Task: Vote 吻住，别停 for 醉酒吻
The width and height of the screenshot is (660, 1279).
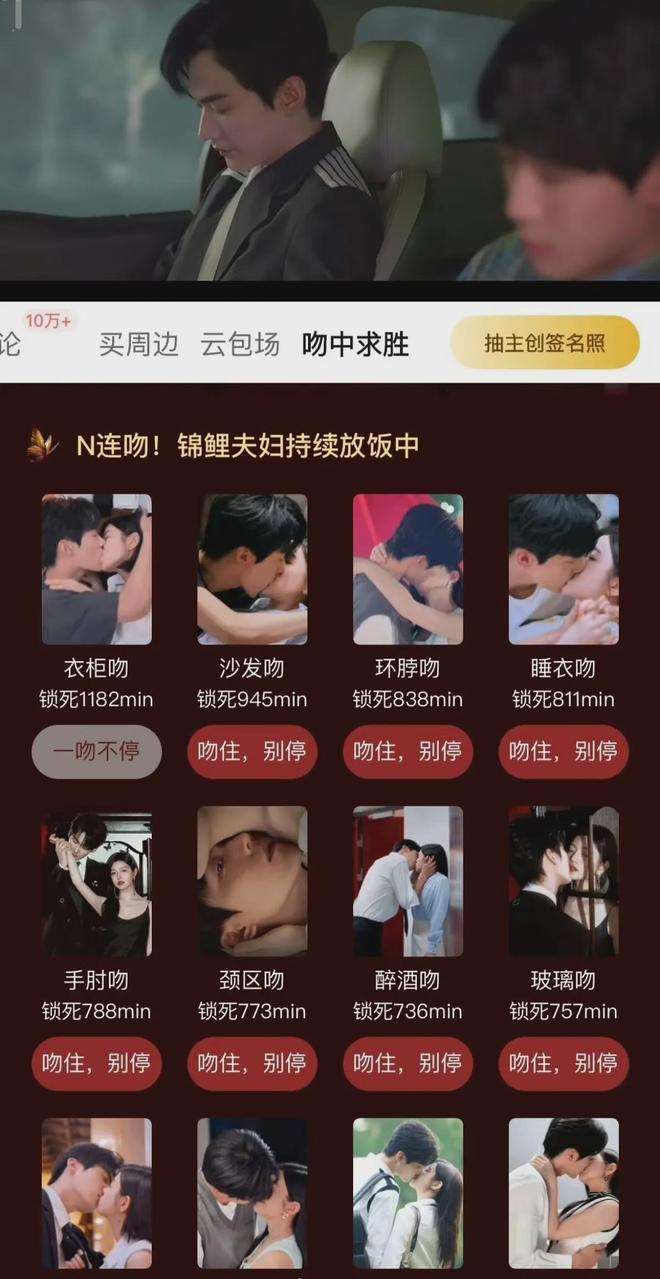Action: (408, 1064)
